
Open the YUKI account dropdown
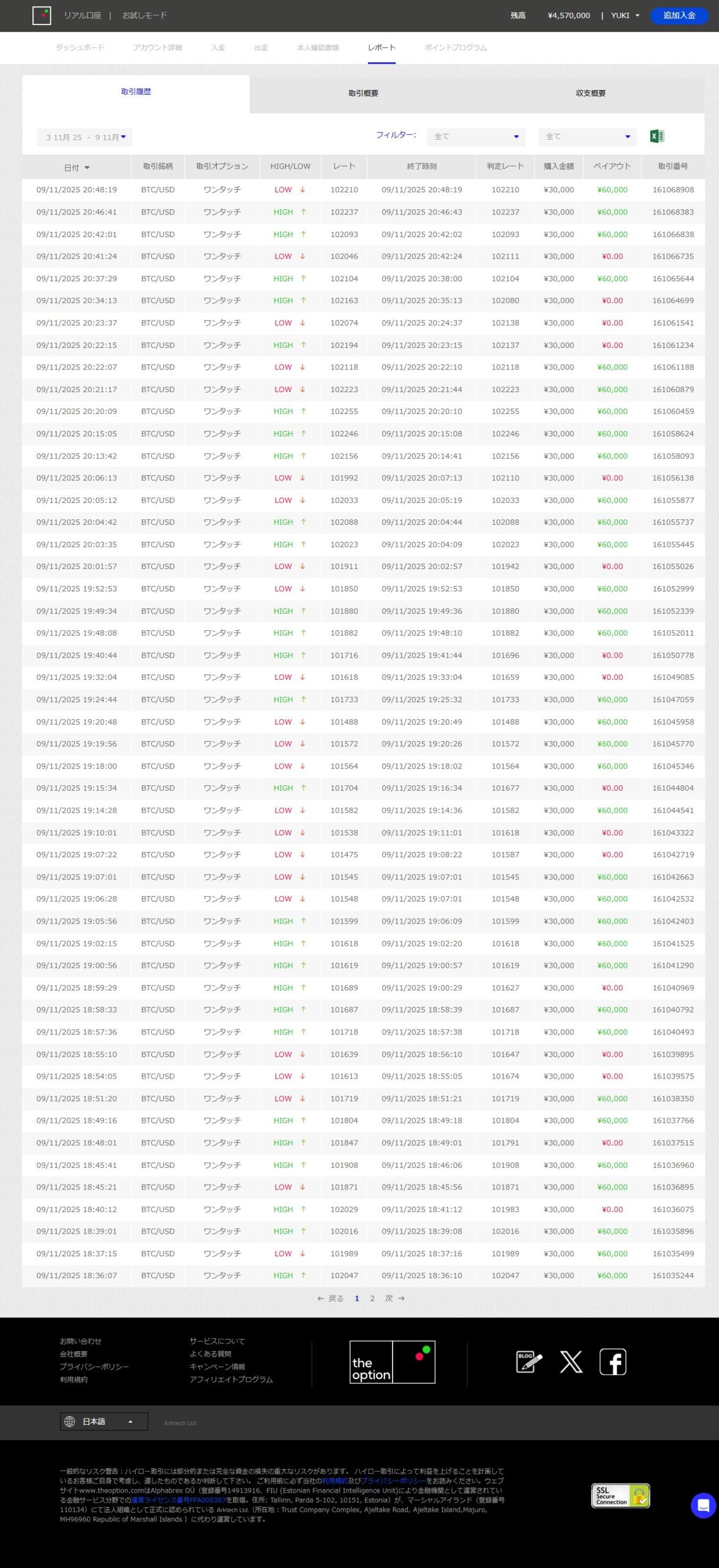[625, 15]
